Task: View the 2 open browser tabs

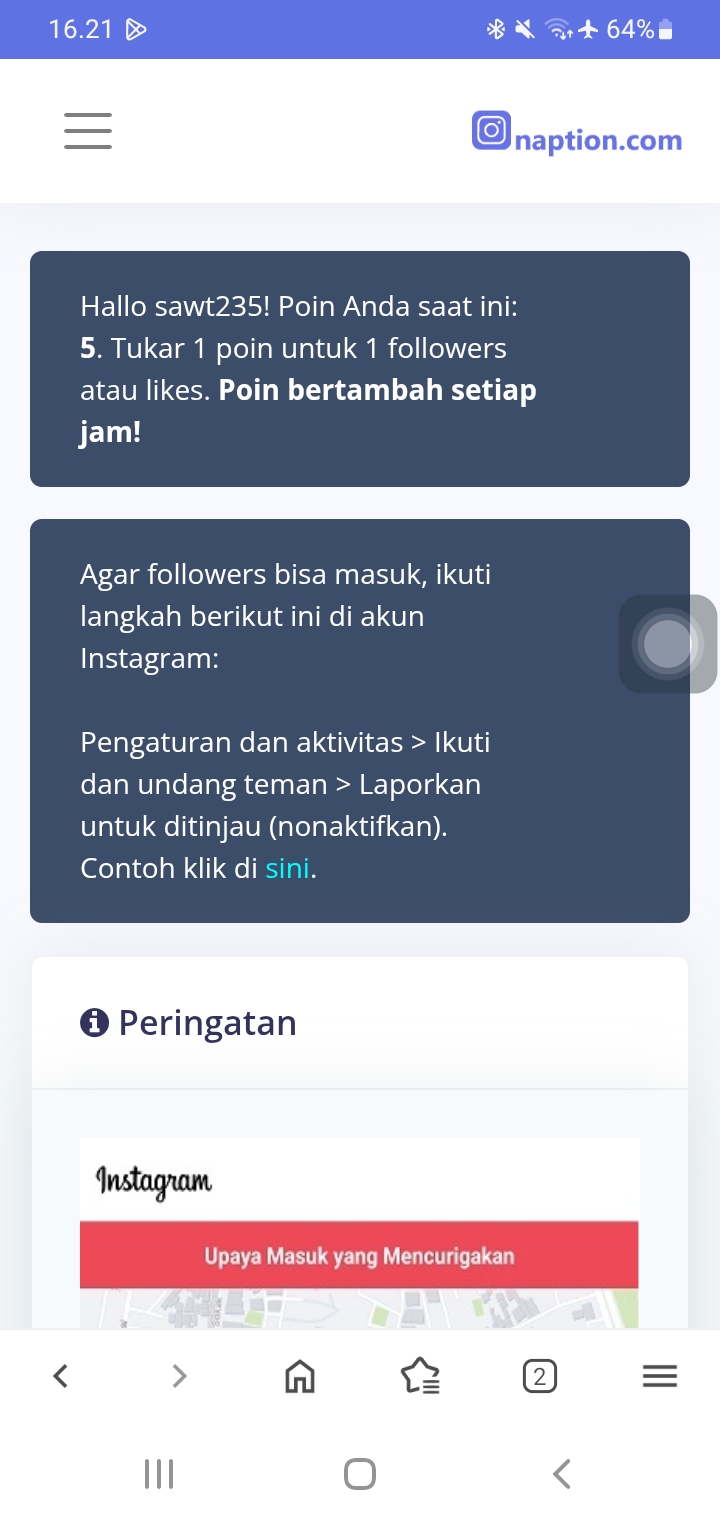Action: 539,1377
